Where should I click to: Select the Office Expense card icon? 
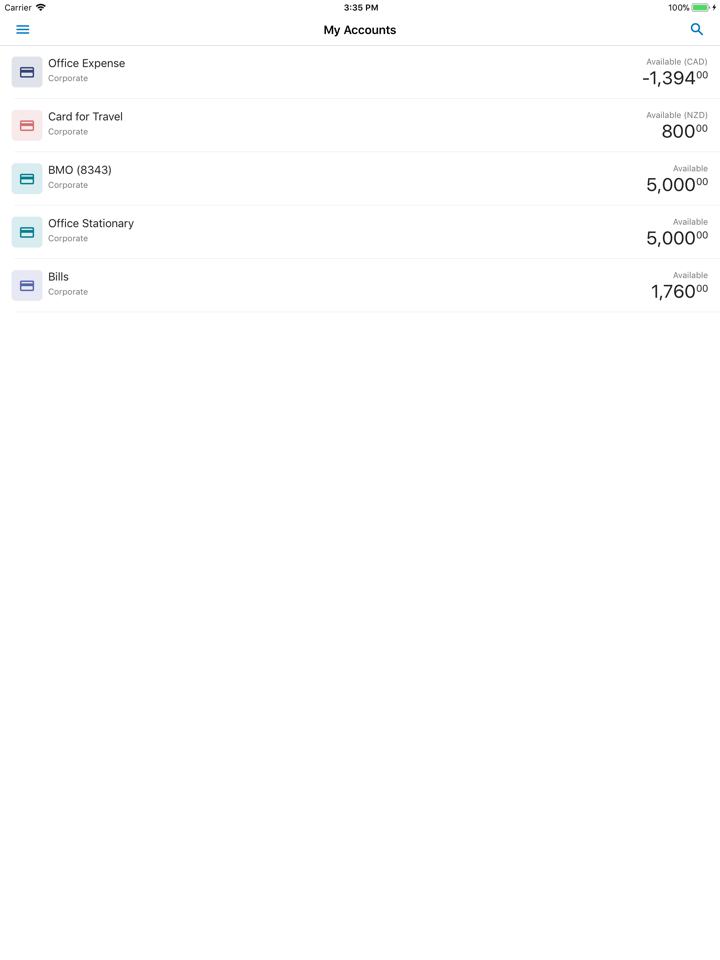coord(26,71)
